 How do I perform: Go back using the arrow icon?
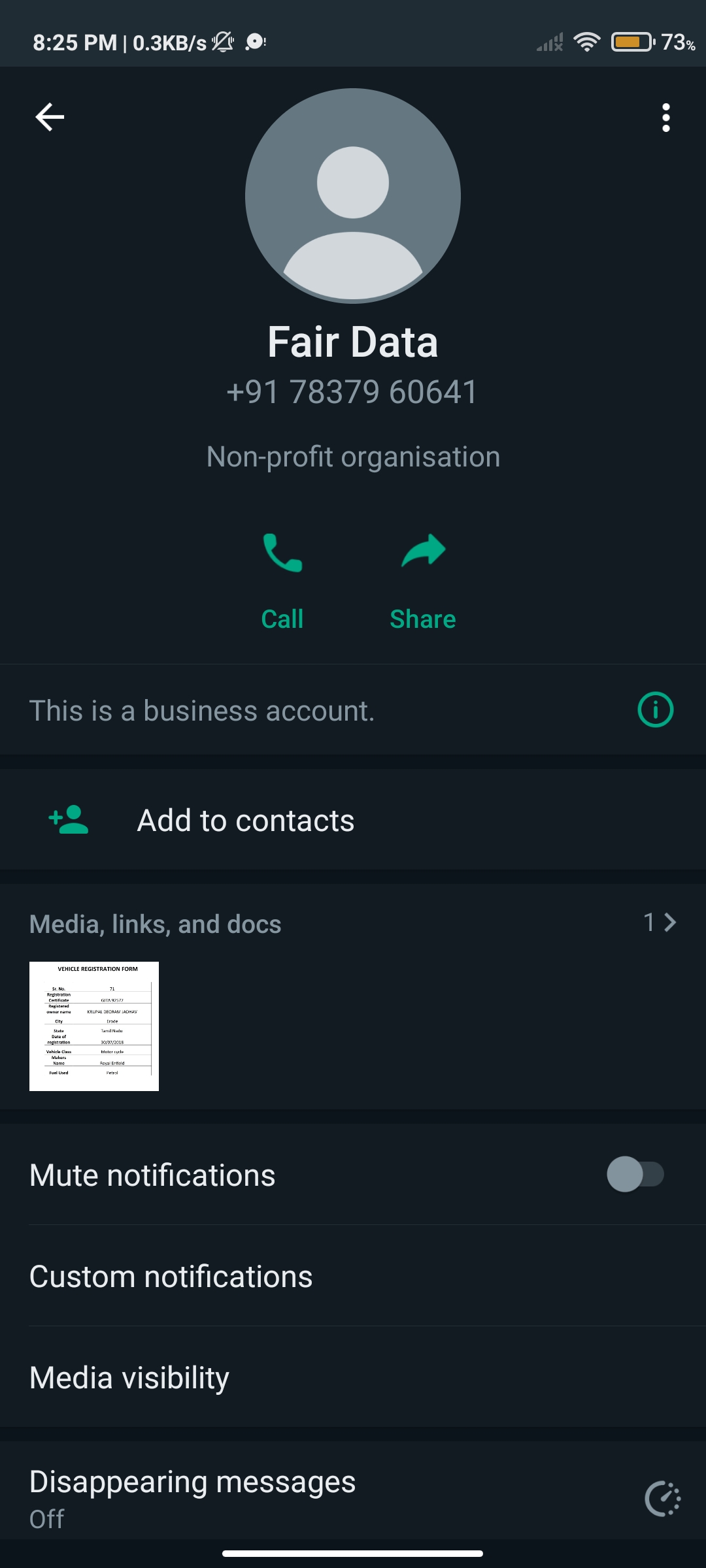[x=50, y=118]
